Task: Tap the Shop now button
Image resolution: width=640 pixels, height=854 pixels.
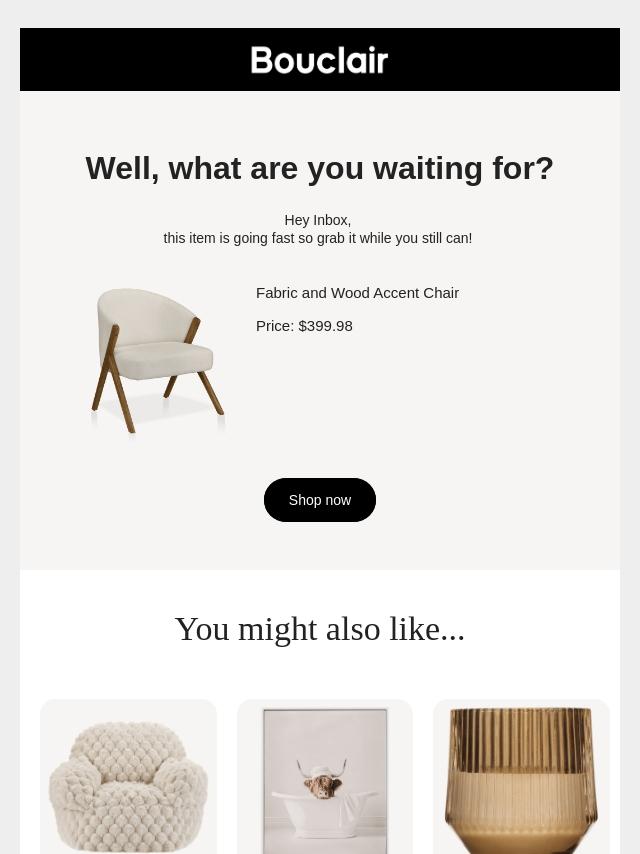Action: pos(319,500)
